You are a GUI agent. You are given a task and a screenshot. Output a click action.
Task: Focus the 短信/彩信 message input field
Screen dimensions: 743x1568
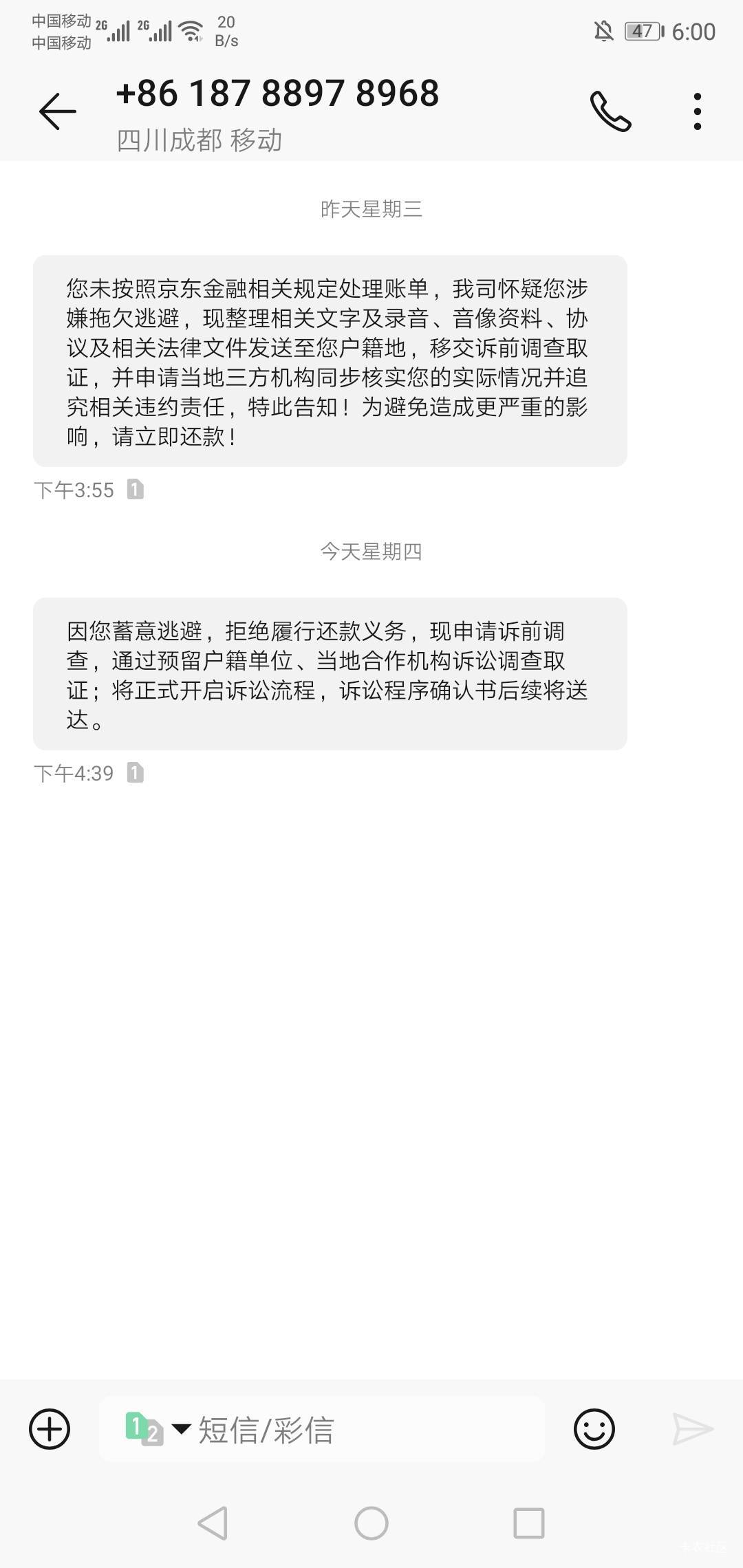322,1429
